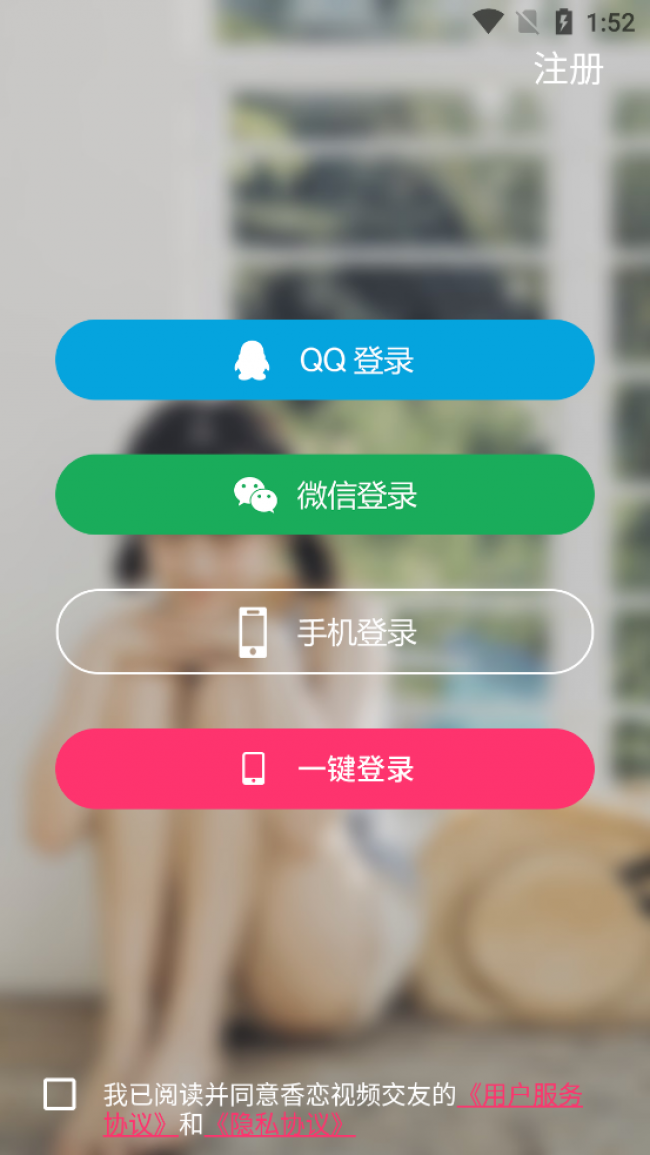Screen dimensions: 650x1155
Task: Open the 《隐私协议》 link
Action: 280,1125
